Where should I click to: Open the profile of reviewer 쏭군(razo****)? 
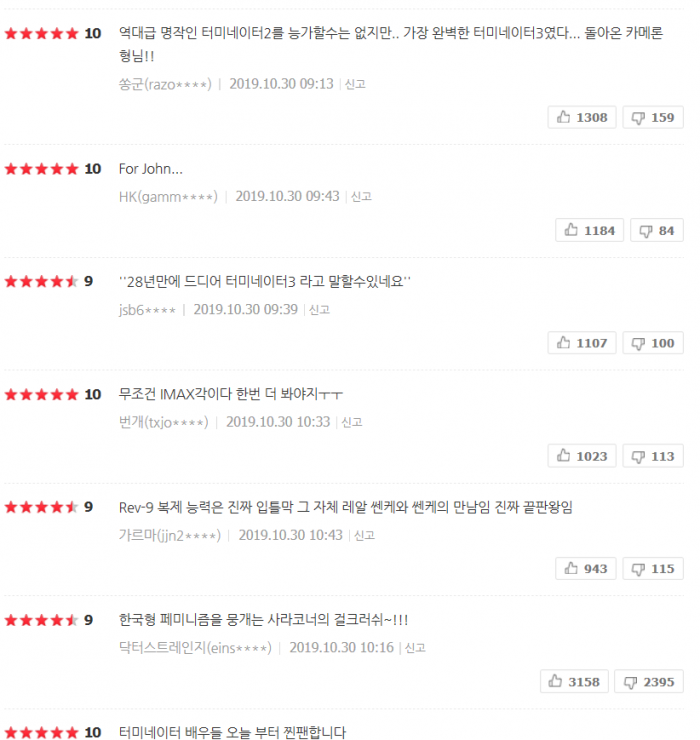[165, 84]
